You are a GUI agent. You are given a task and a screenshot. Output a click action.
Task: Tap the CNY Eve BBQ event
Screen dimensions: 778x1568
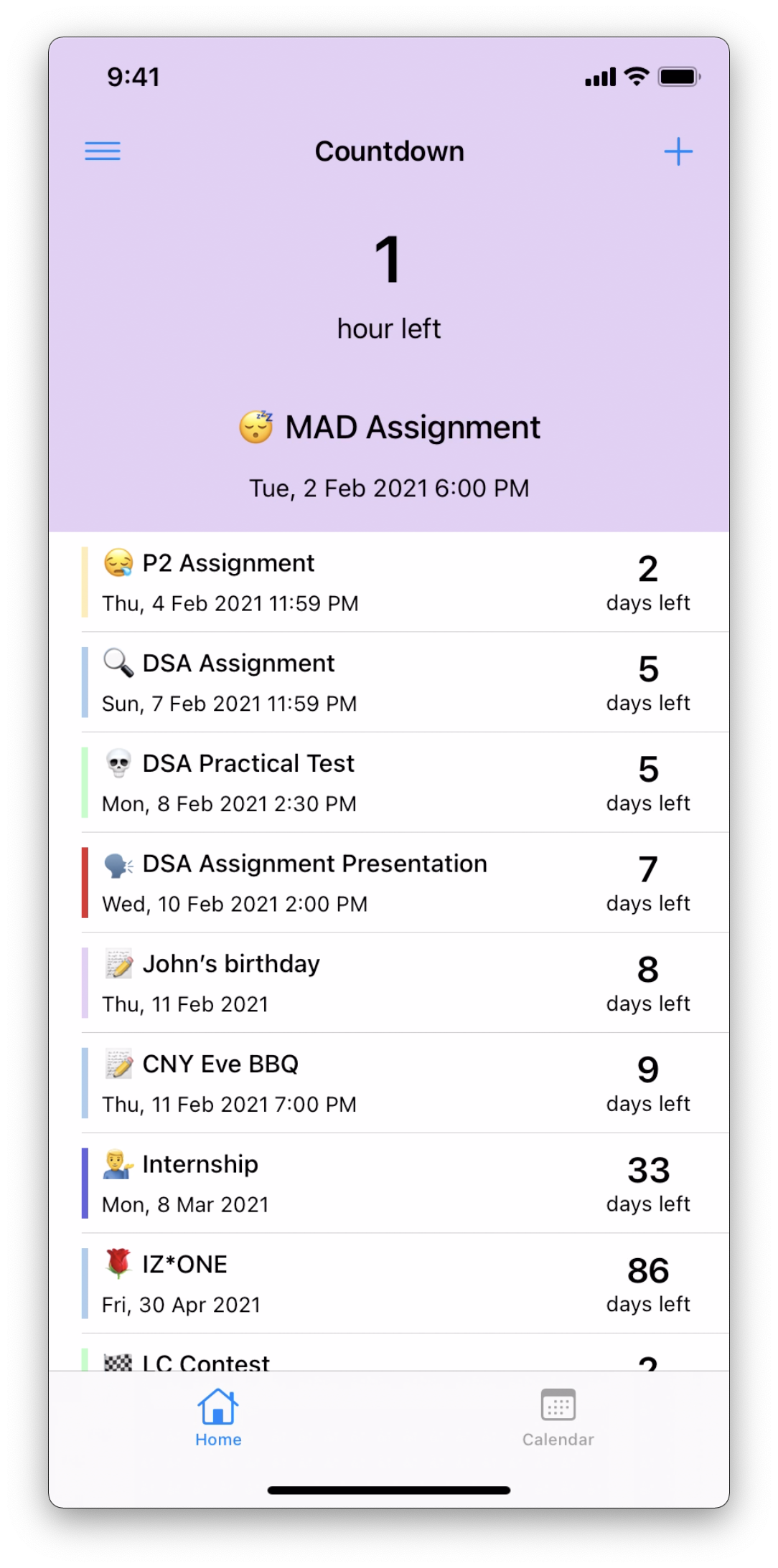(x=388, y=1083)
